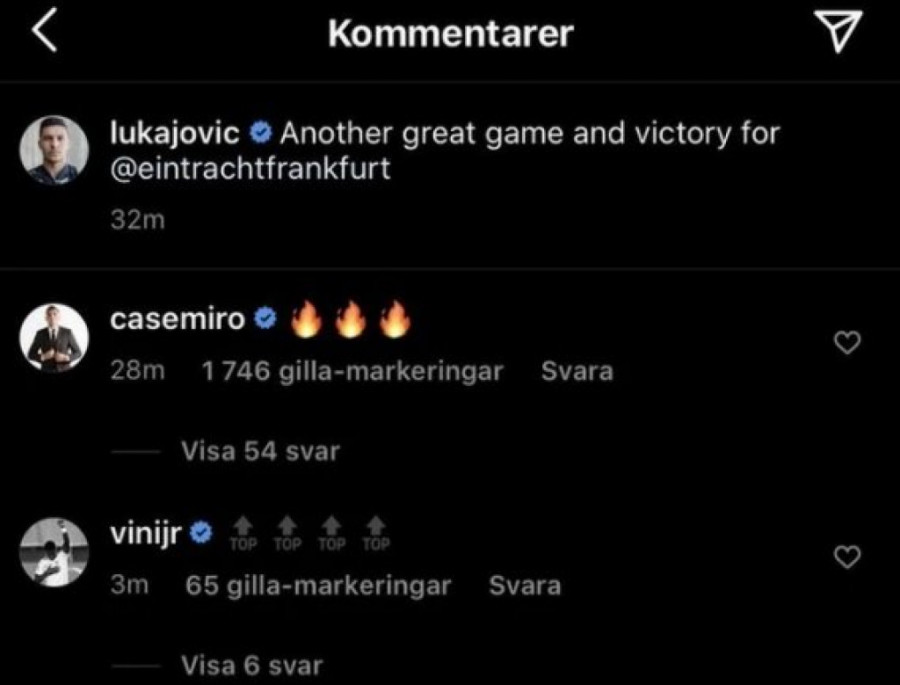The height and width of the screenshot is (685, 900).
Task: View likes on casemiro's comment
Action: [351, 372]
